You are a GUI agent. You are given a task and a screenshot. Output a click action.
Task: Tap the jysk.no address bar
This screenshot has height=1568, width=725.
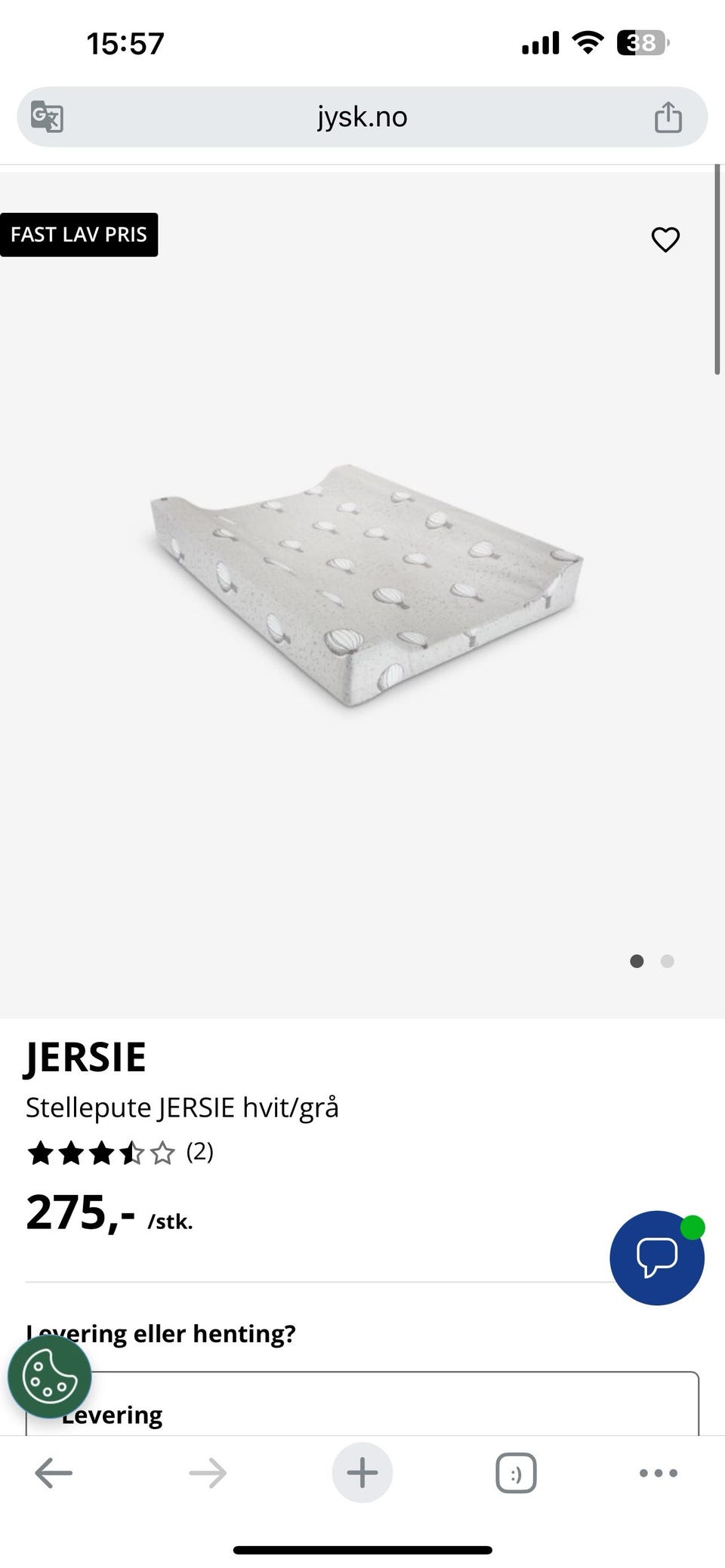362,117
